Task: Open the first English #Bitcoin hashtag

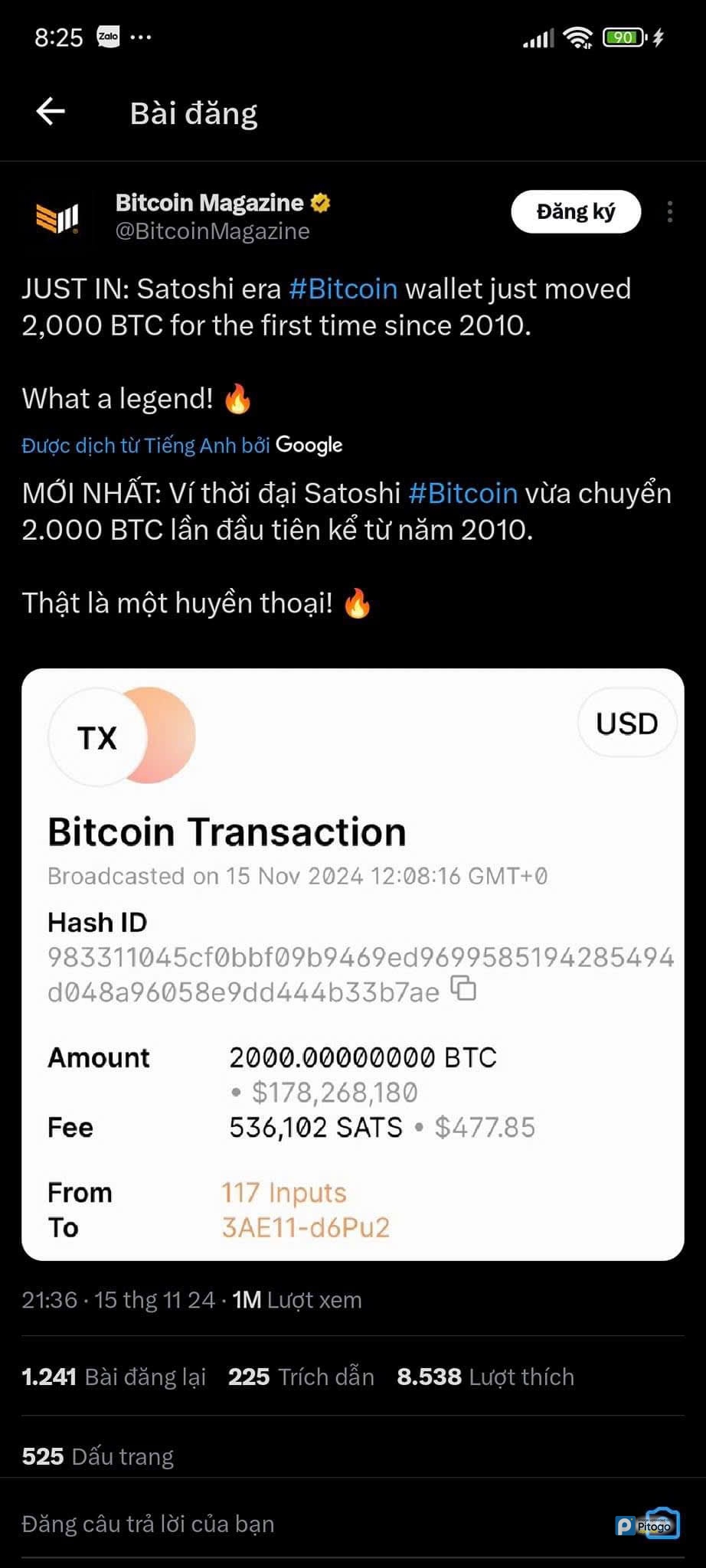Action: click(343, 289)
